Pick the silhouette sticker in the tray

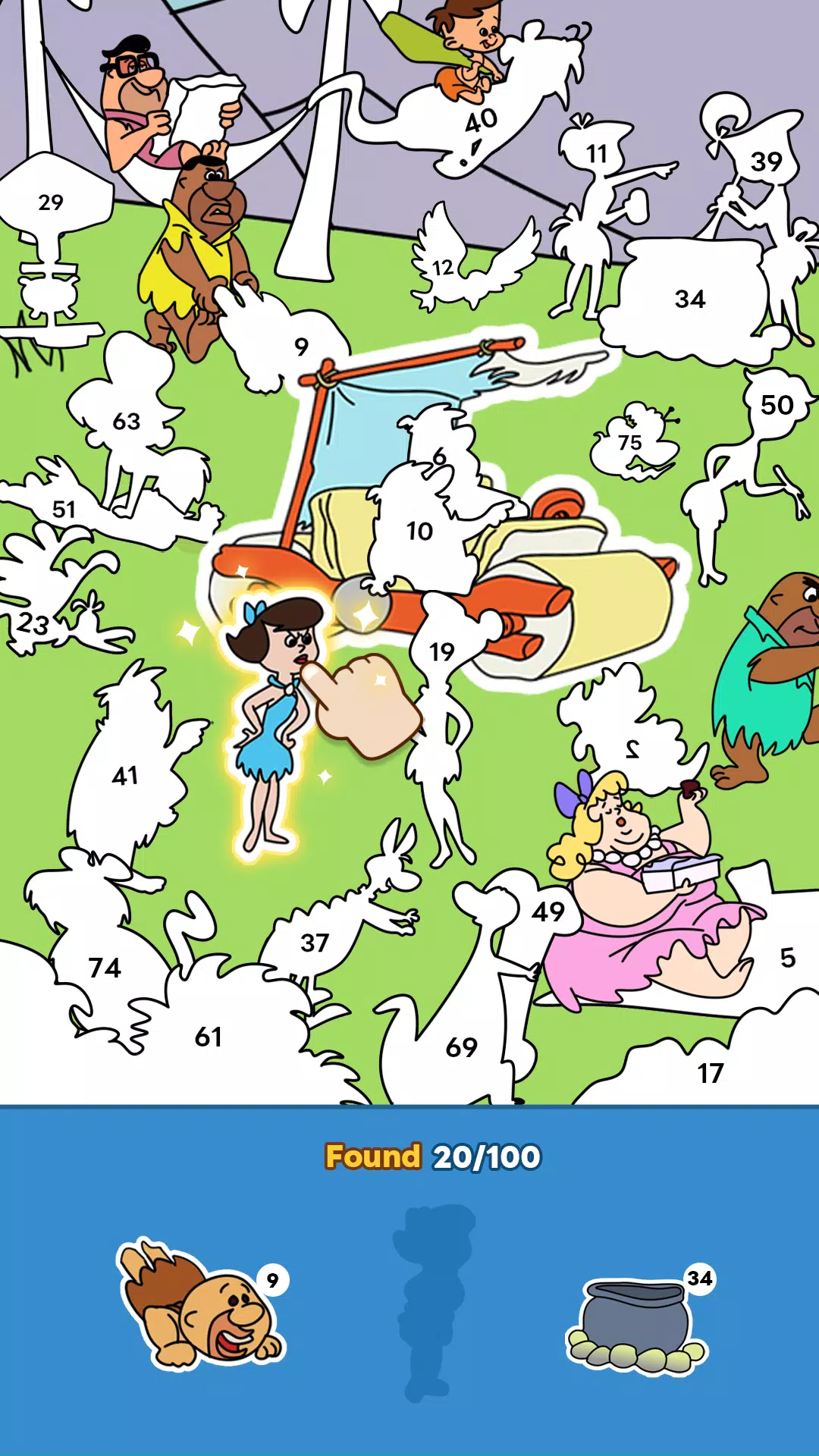point(430,1301)
